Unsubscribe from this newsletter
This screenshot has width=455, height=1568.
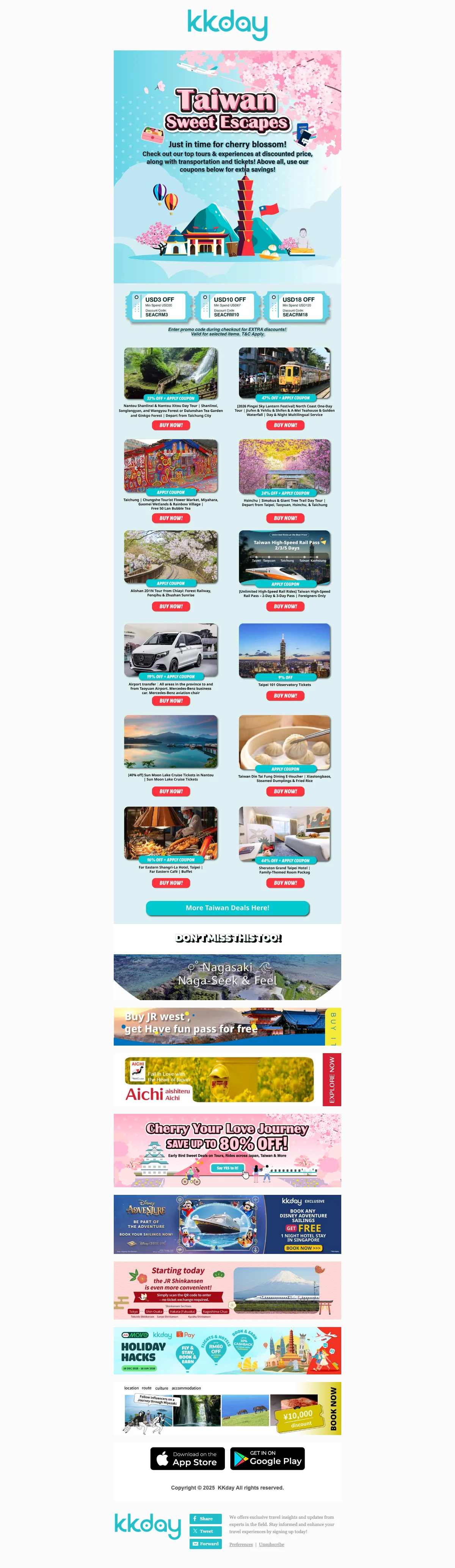pos(271,1544)
